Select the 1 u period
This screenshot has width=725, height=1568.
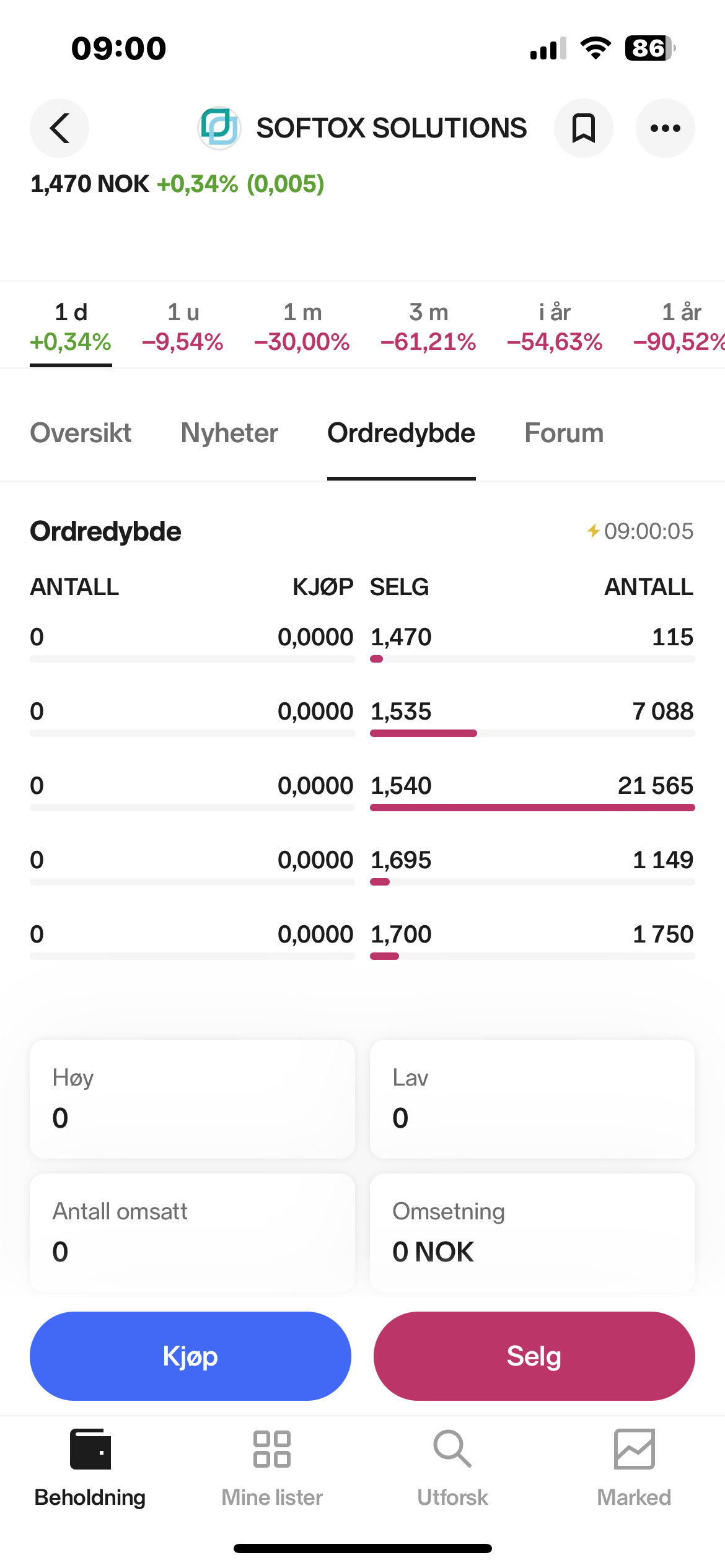[x=183, y=328]
